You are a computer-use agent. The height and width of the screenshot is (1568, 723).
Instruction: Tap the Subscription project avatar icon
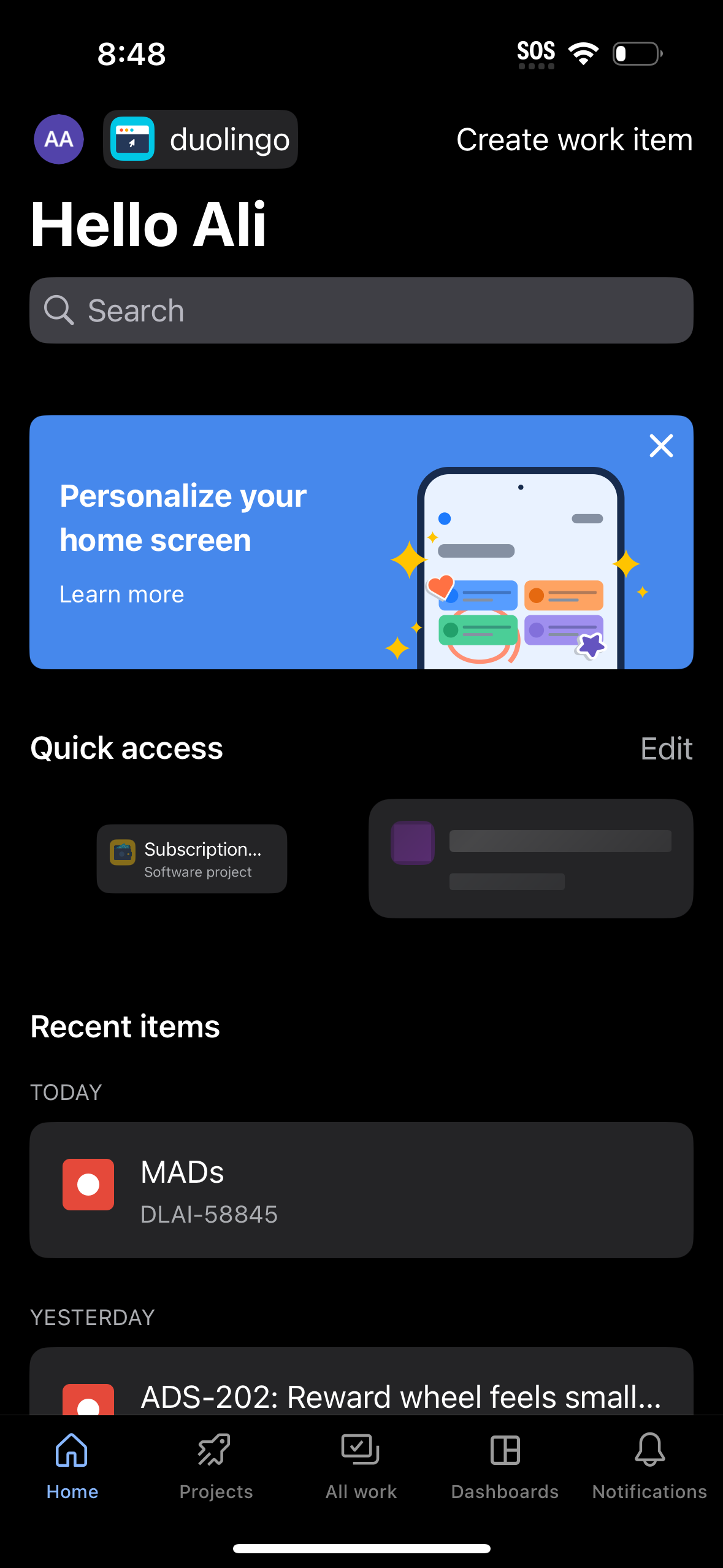(123, 853)
